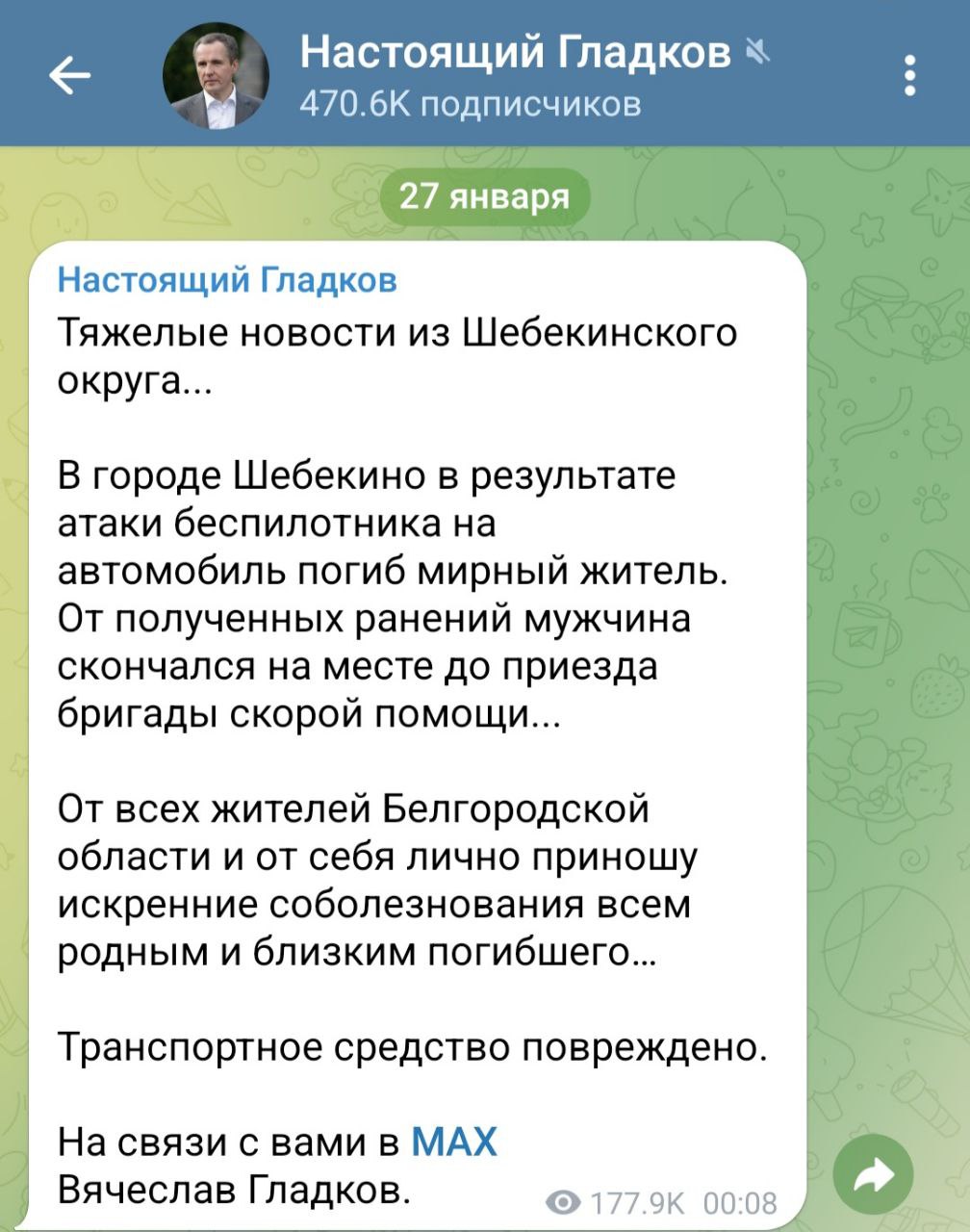Tap the sender name Настоящий Гладков in the post
The width and height of the screenshot is (970, 1232).
tap(227, 279)
